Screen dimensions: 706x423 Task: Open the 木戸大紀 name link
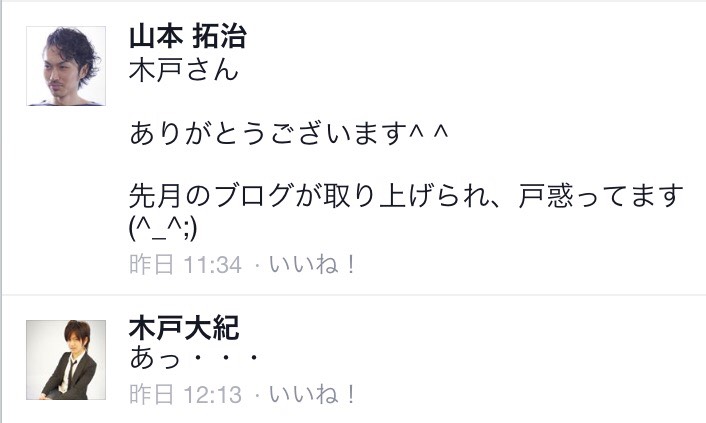(185, 328)
